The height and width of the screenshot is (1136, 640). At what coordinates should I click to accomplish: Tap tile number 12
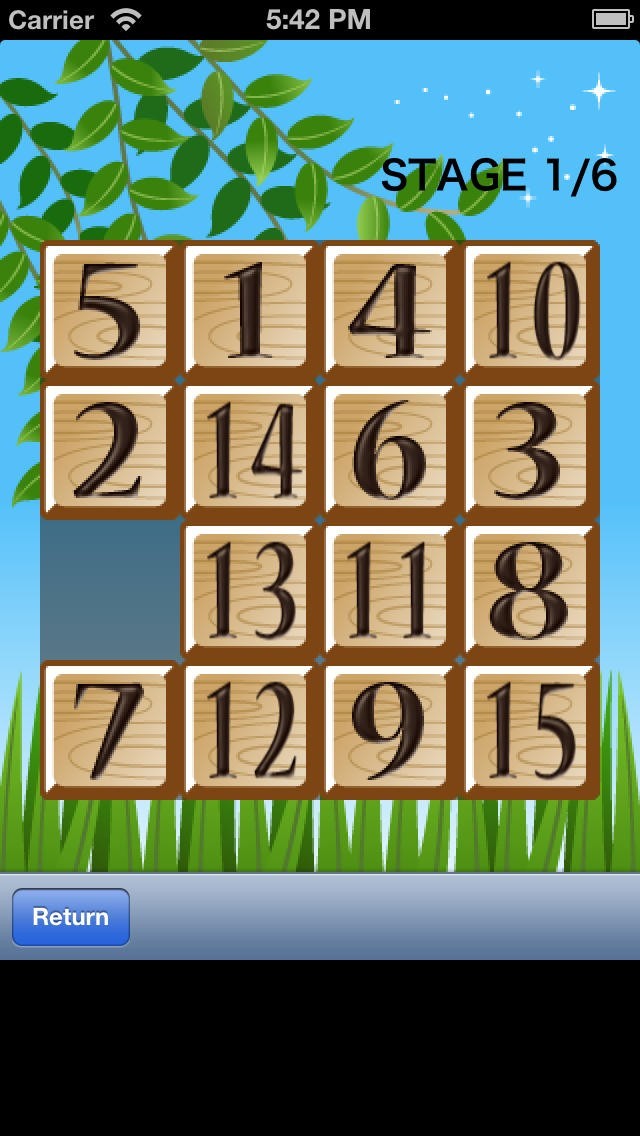point(249,730)
